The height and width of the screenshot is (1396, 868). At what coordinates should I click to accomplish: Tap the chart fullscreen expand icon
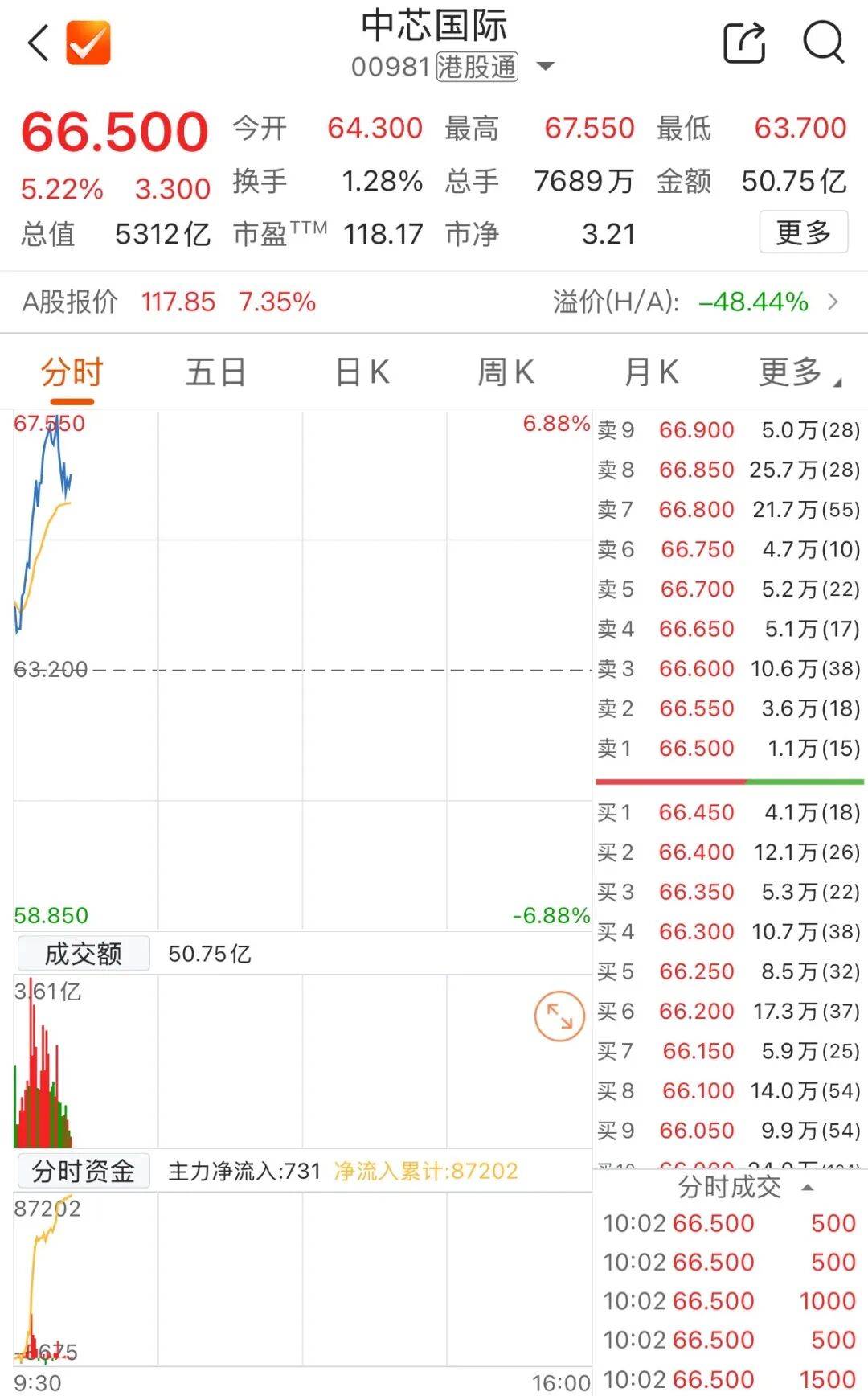click(560, 1016)
